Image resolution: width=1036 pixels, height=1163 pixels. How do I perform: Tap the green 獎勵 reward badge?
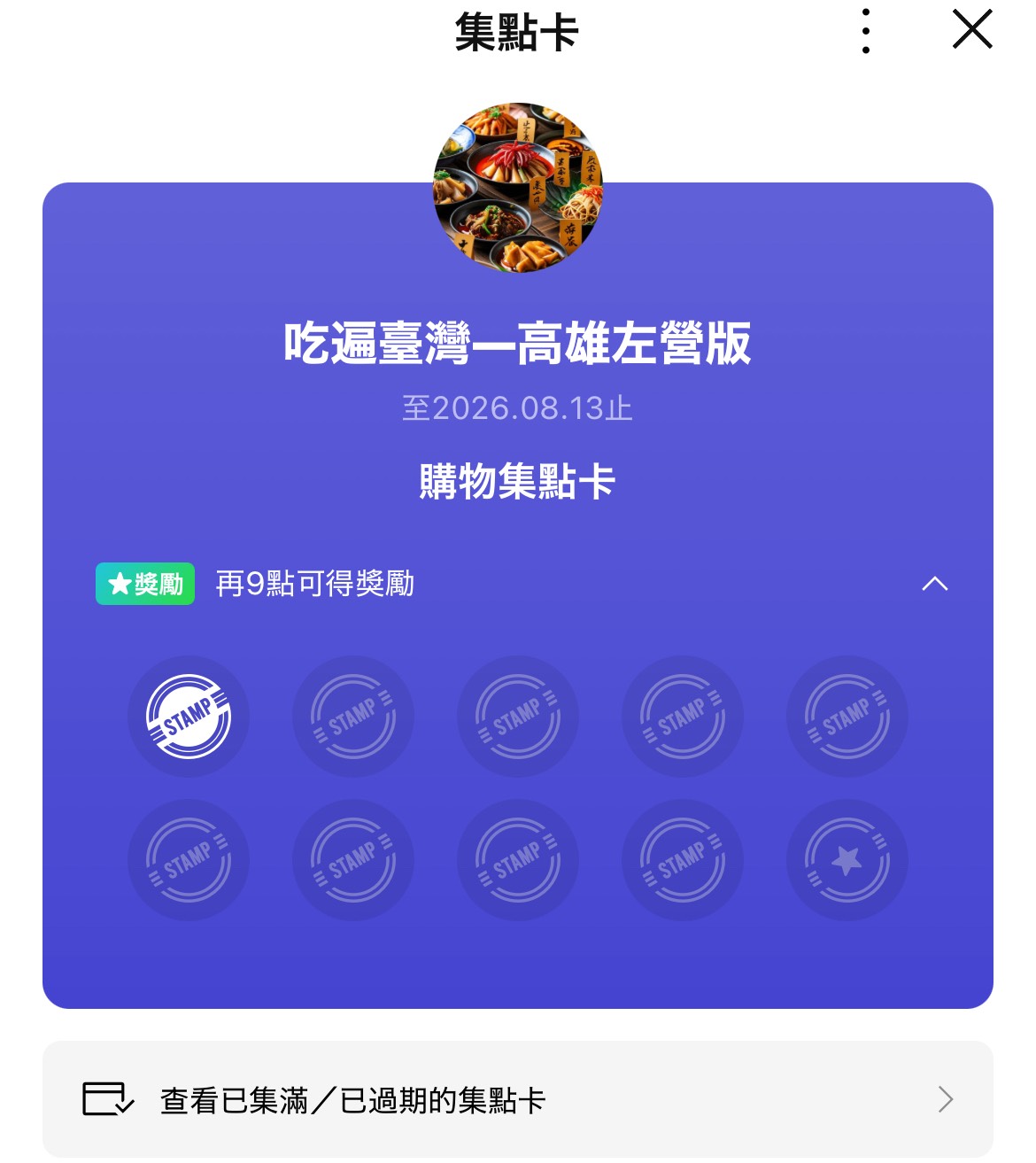[x=145, y=584]
